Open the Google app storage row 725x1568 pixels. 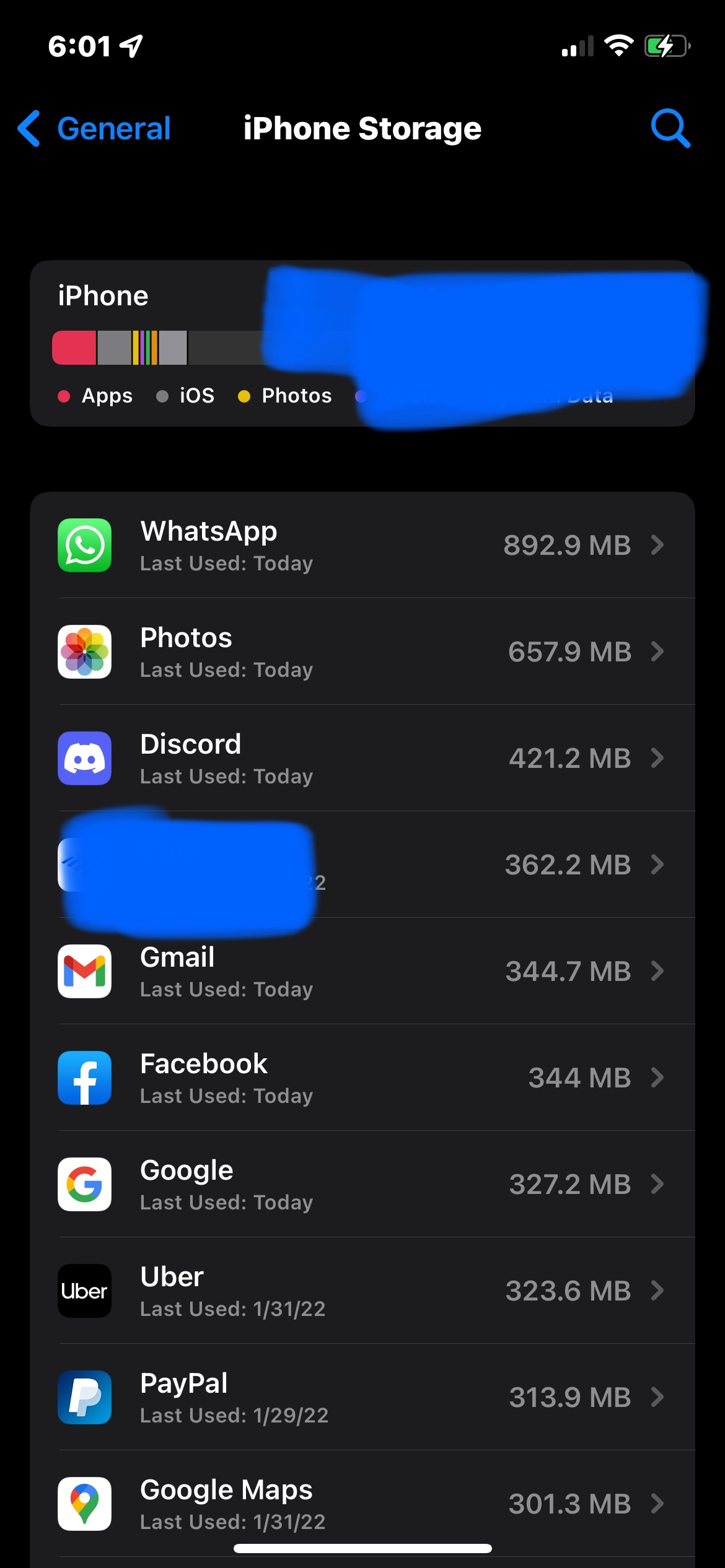click(x=362, y=1184)
